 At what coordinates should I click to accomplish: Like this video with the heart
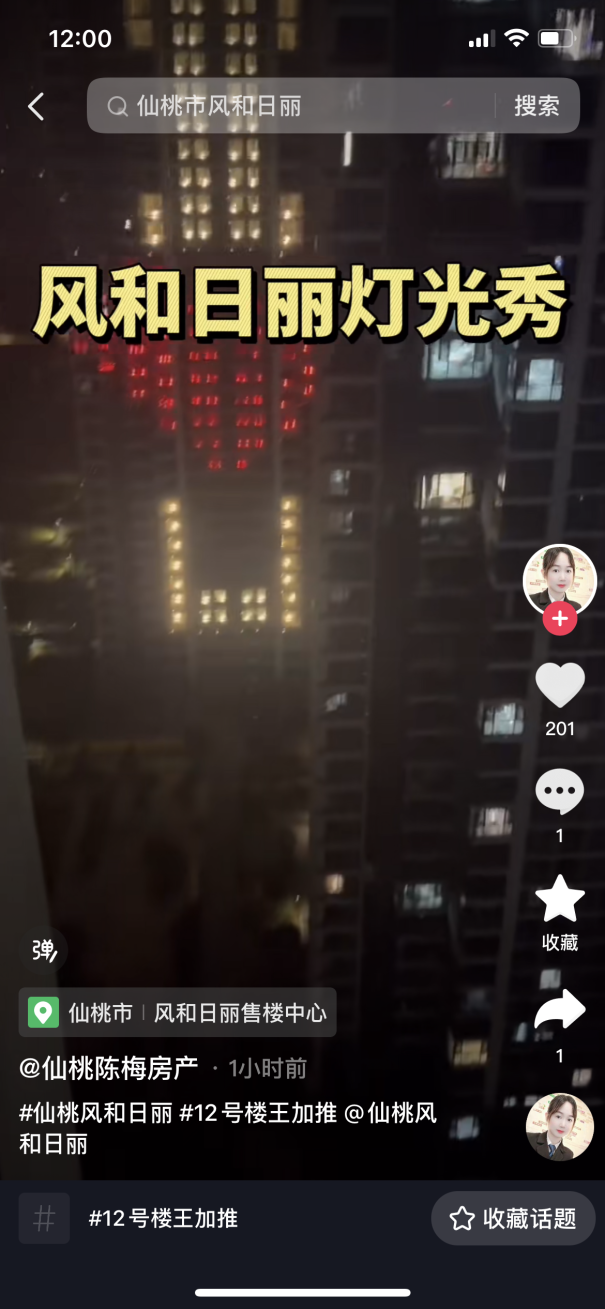tap(560, 686)
